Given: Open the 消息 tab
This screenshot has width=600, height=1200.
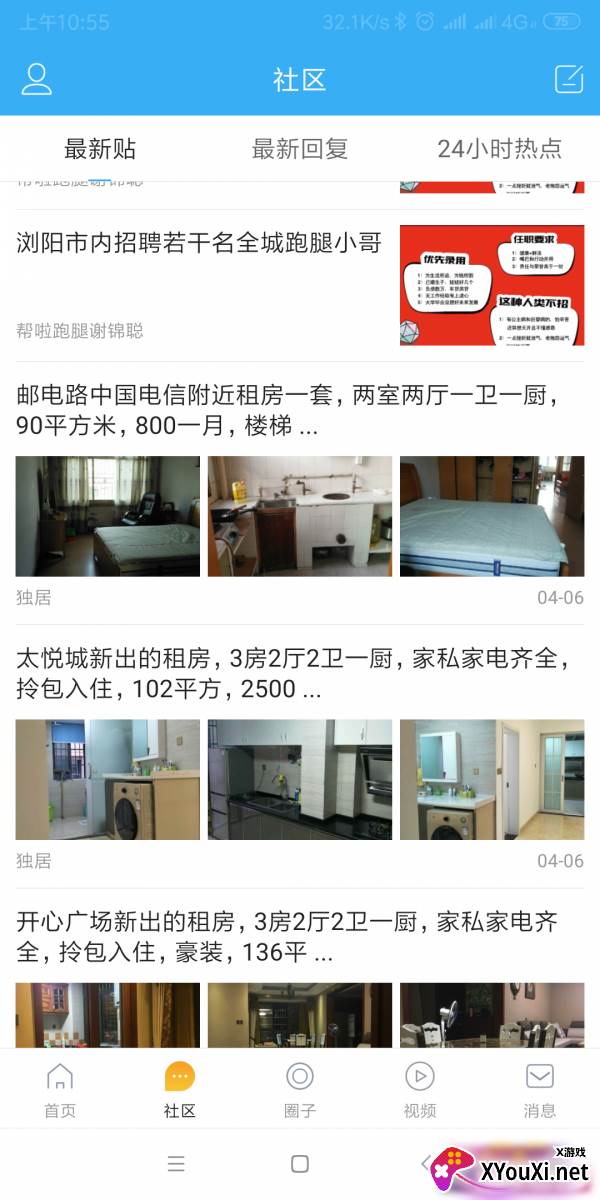Looking at the screenshot, I should click(540, 1089).
